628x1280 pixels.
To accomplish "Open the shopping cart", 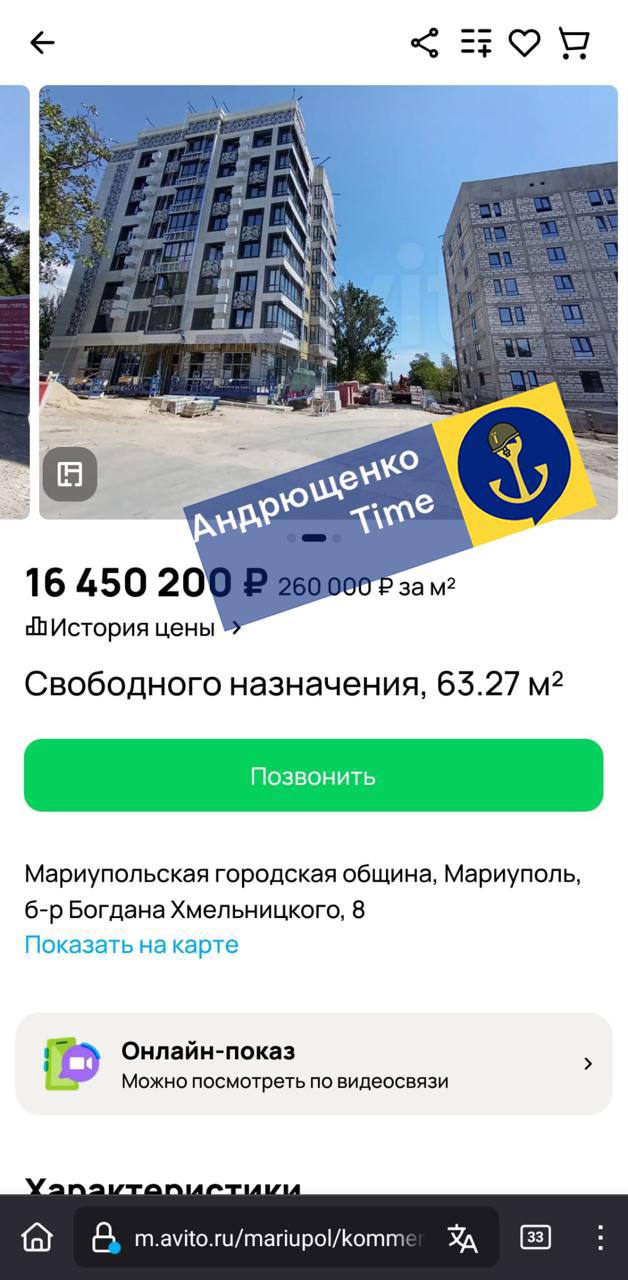I will tap(574, 43).
